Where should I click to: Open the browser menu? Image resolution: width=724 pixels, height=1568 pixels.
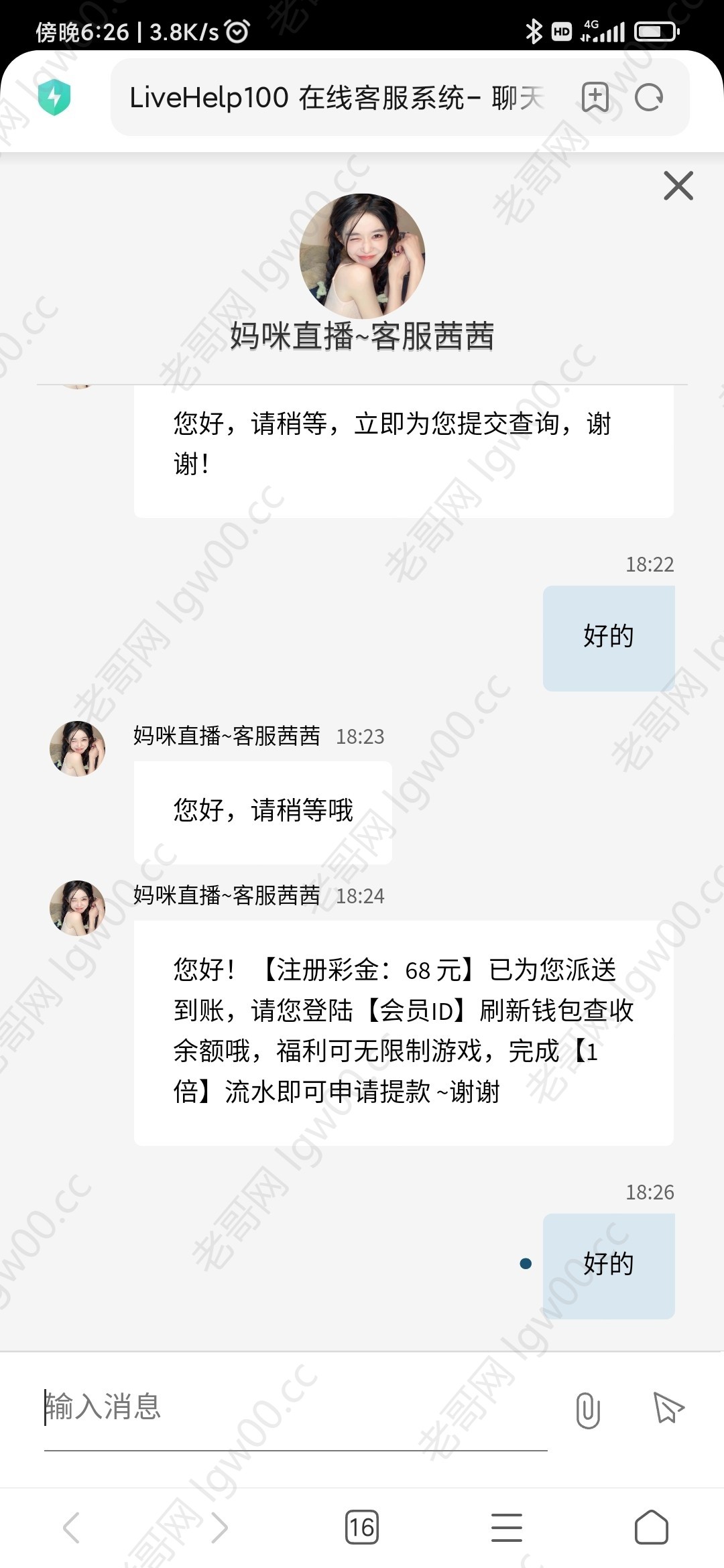[x=507, y=1528]
